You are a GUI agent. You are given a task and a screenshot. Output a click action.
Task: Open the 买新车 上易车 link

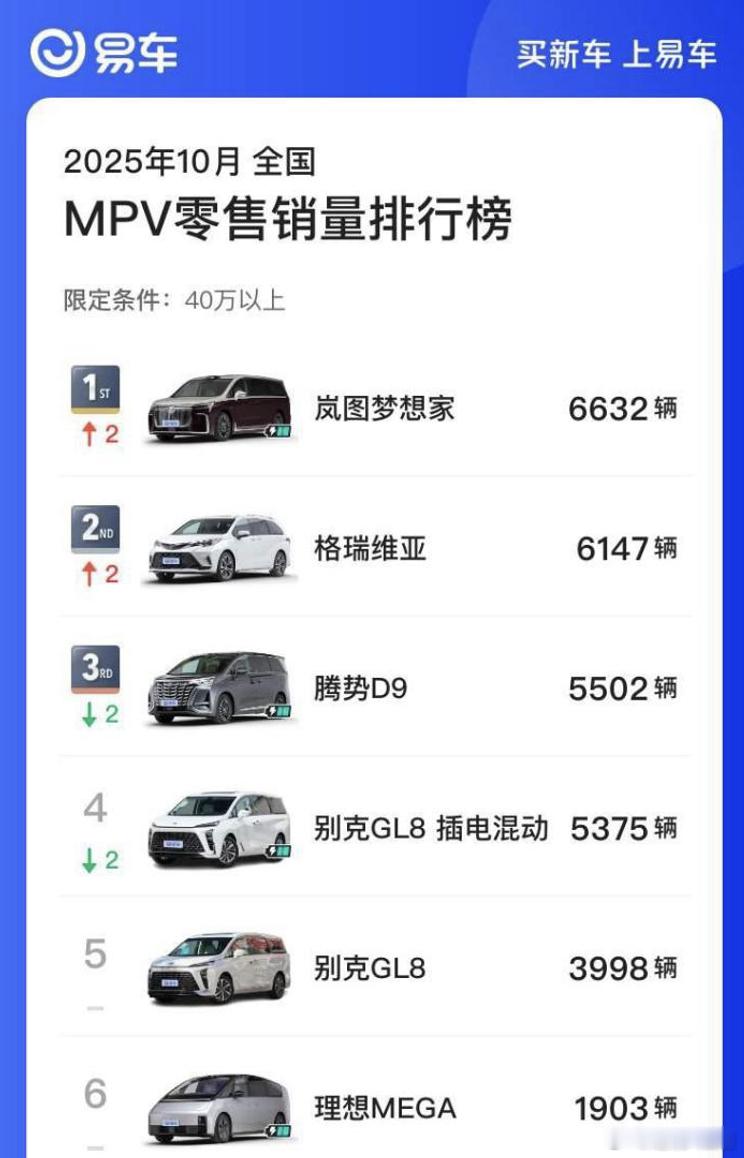[614, 57]
